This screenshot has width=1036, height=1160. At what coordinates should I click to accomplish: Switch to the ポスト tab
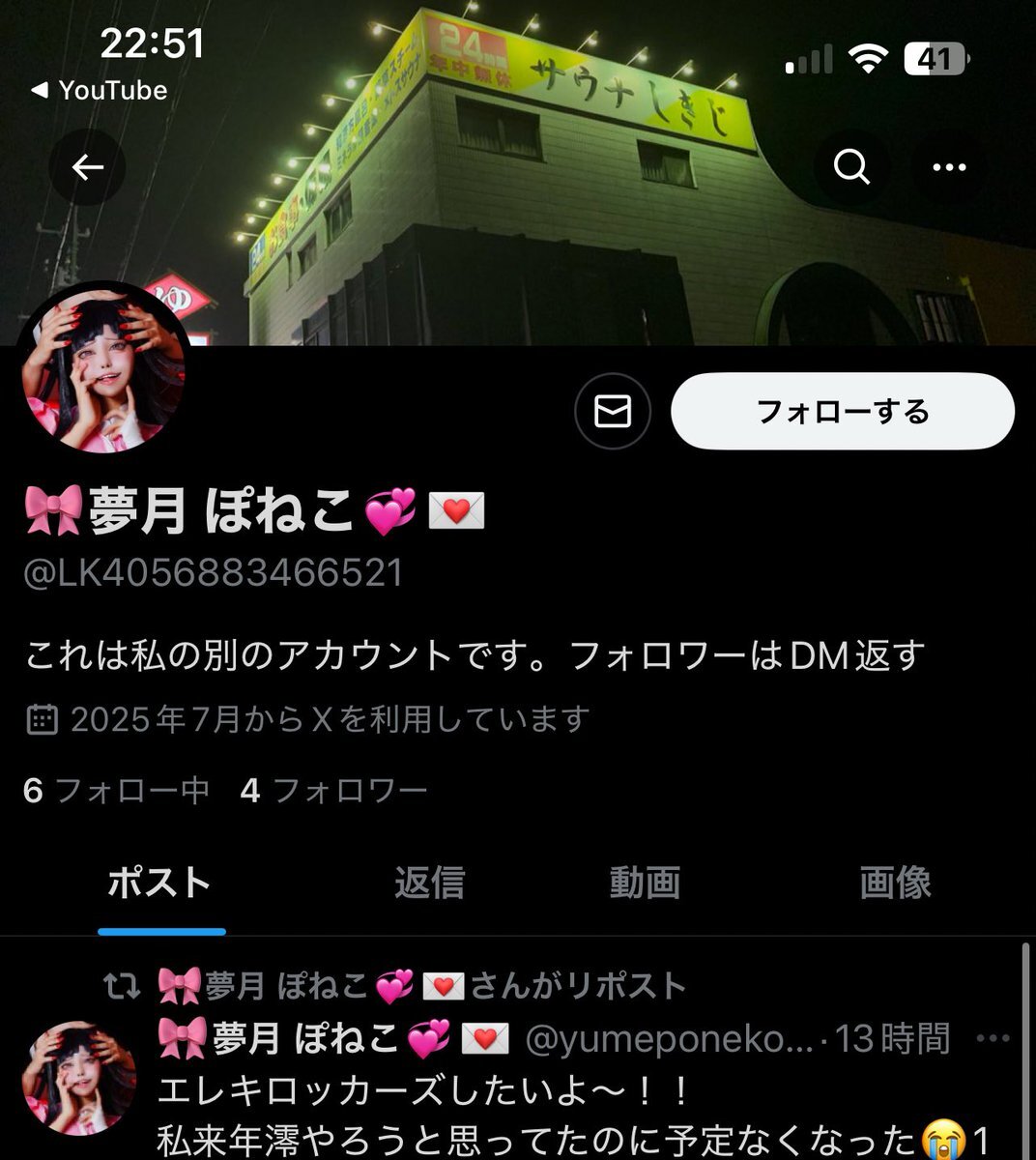click(160, 884)
